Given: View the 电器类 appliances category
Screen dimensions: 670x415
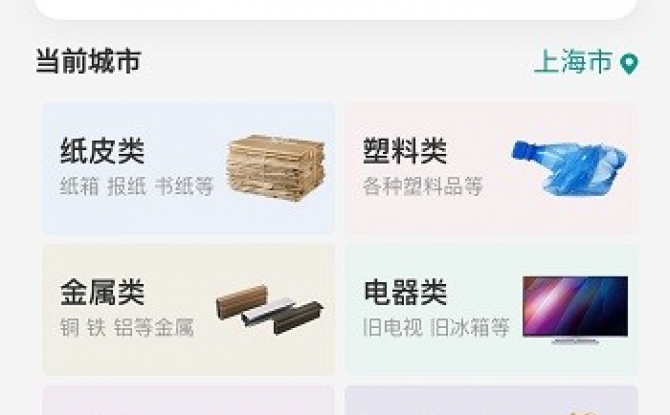Looking at the screenshot, I should point(491,309).
